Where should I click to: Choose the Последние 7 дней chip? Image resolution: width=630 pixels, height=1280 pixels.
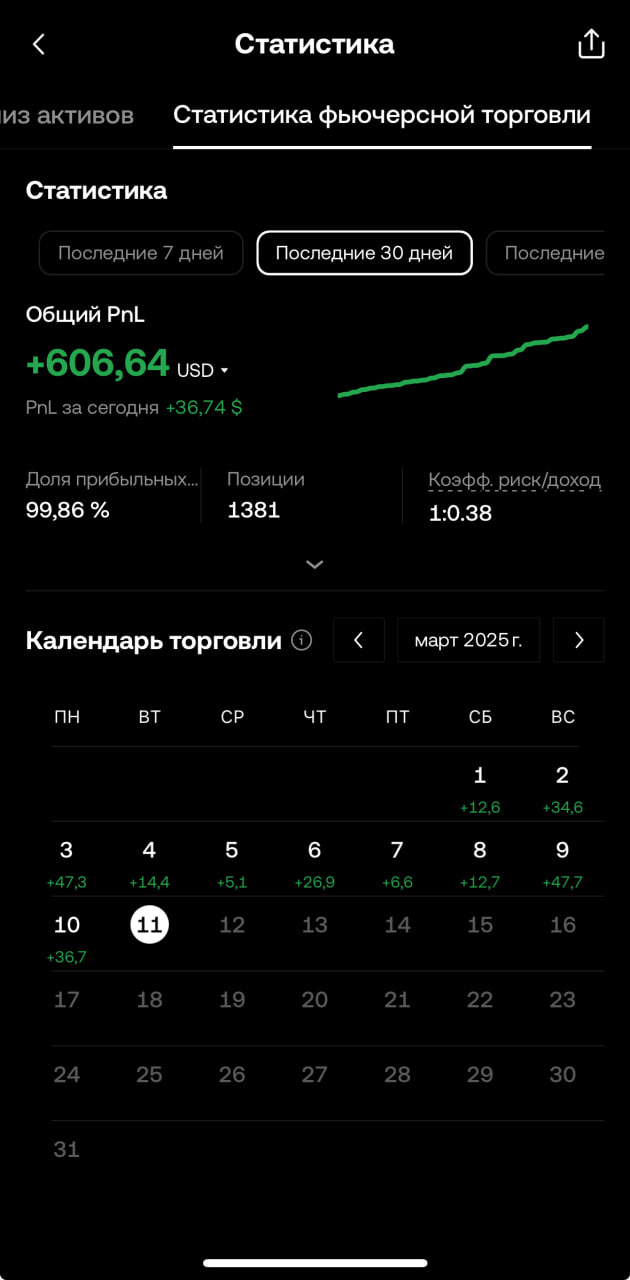[x=141, y=253]
